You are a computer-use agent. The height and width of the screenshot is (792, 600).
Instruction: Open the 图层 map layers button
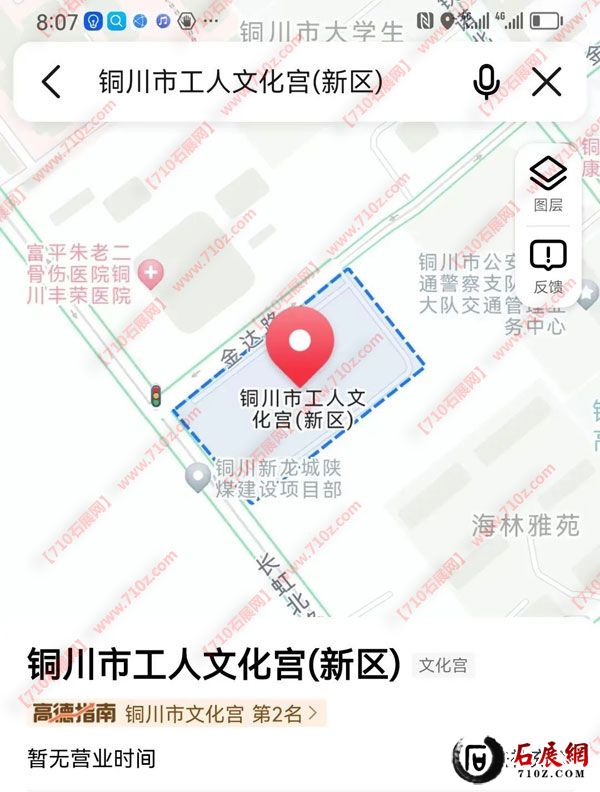548,184
